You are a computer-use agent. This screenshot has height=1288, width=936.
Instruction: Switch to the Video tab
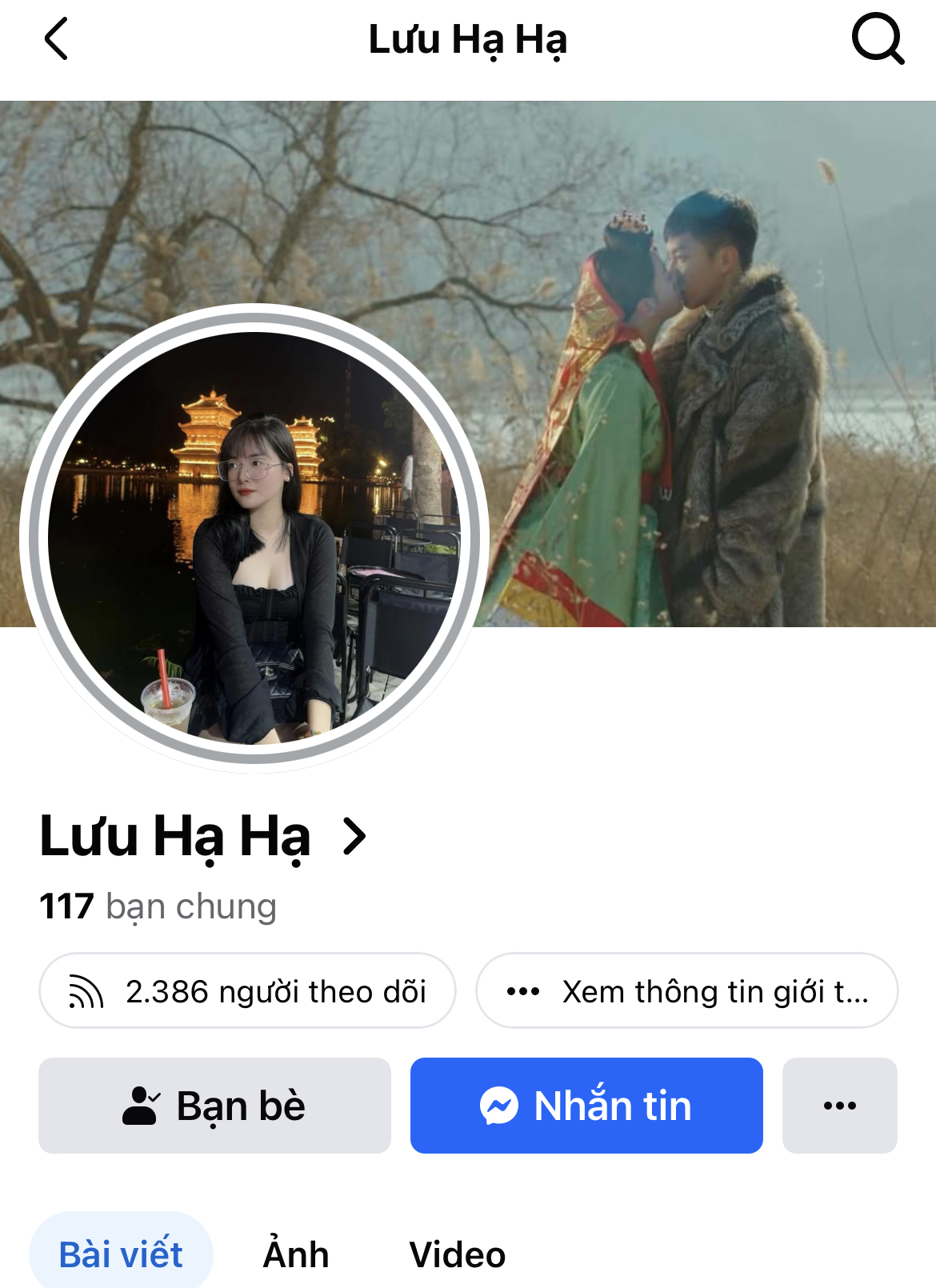[458, 1254]
